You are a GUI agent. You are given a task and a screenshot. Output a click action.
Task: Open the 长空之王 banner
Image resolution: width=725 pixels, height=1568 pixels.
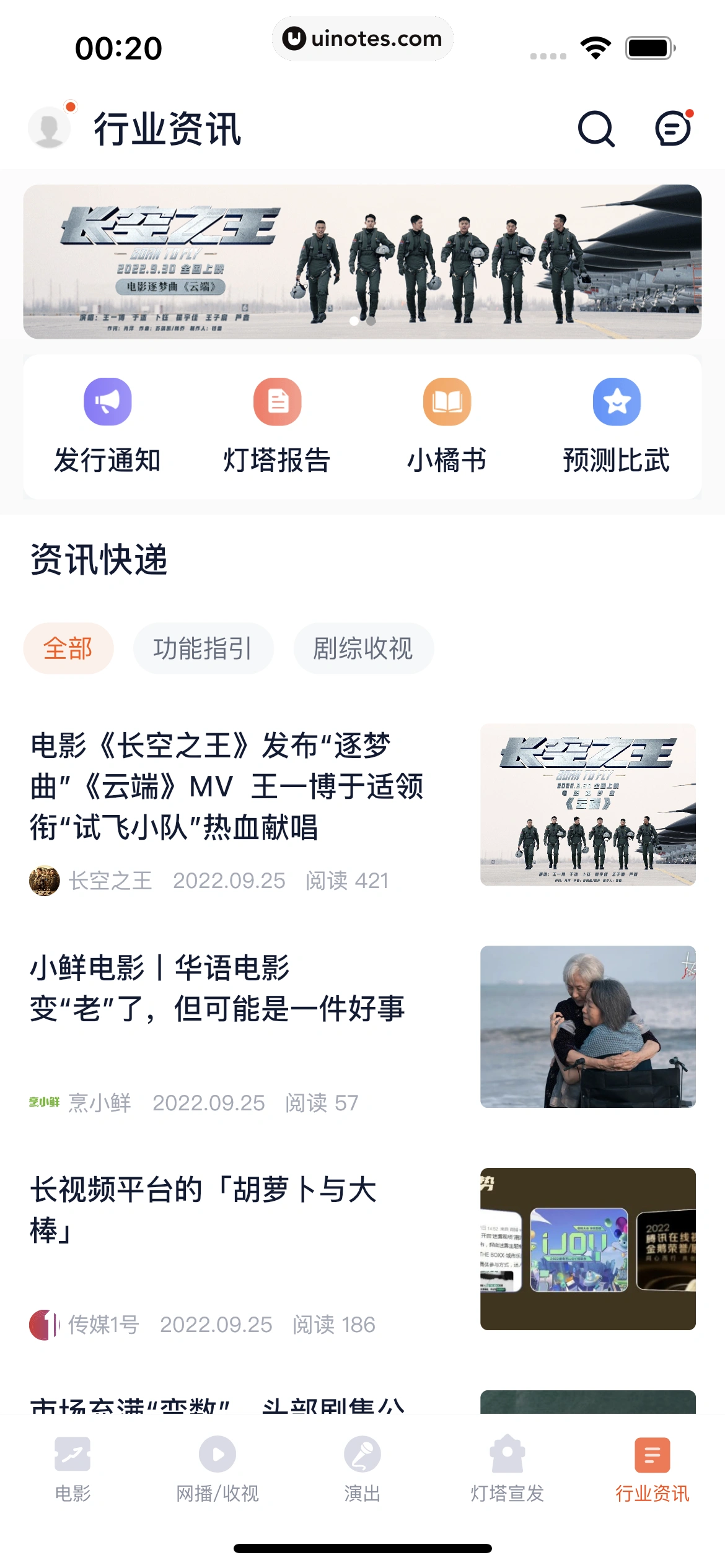362,261
